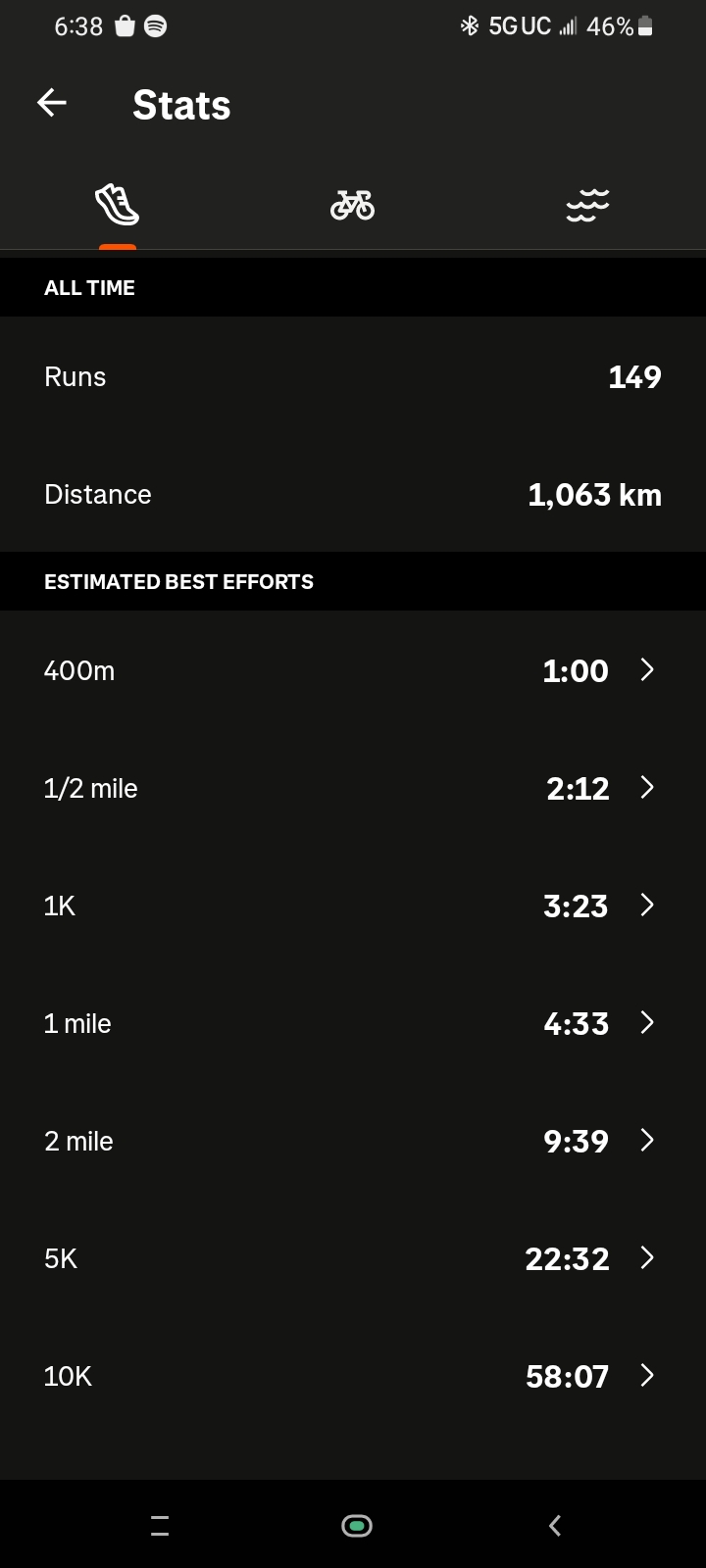Open the 400m best effort
This screenshot has width=706, height=1568.
[x=353, y=670]
